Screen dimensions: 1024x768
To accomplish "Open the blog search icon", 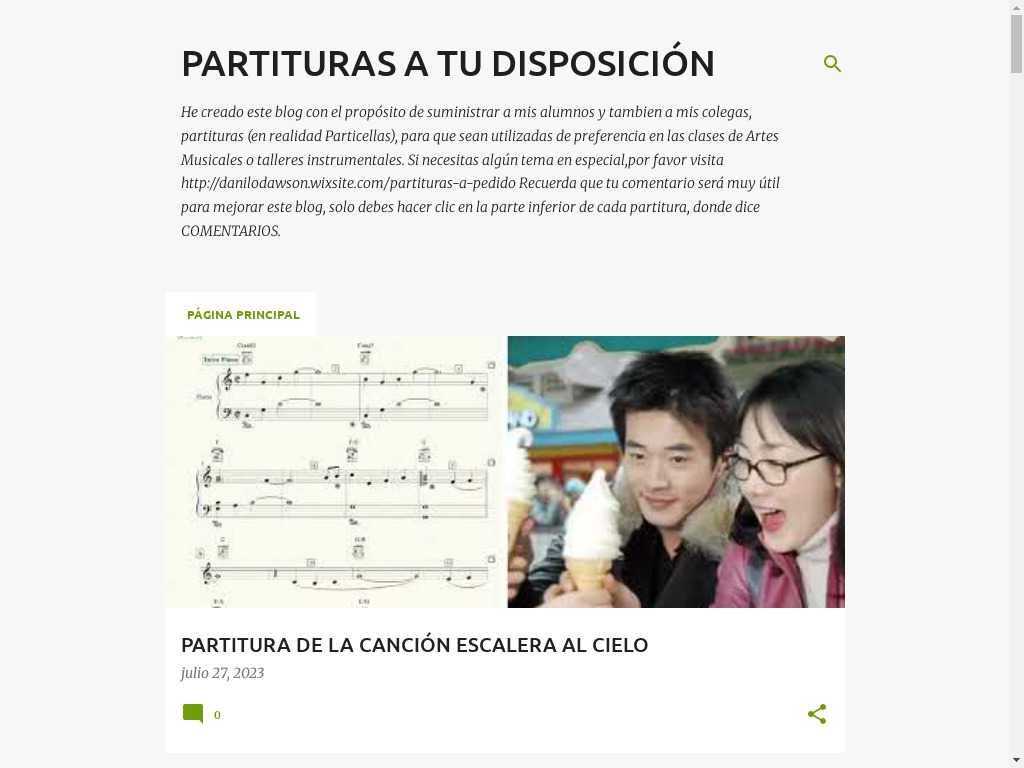I will (x=832, y=64).
